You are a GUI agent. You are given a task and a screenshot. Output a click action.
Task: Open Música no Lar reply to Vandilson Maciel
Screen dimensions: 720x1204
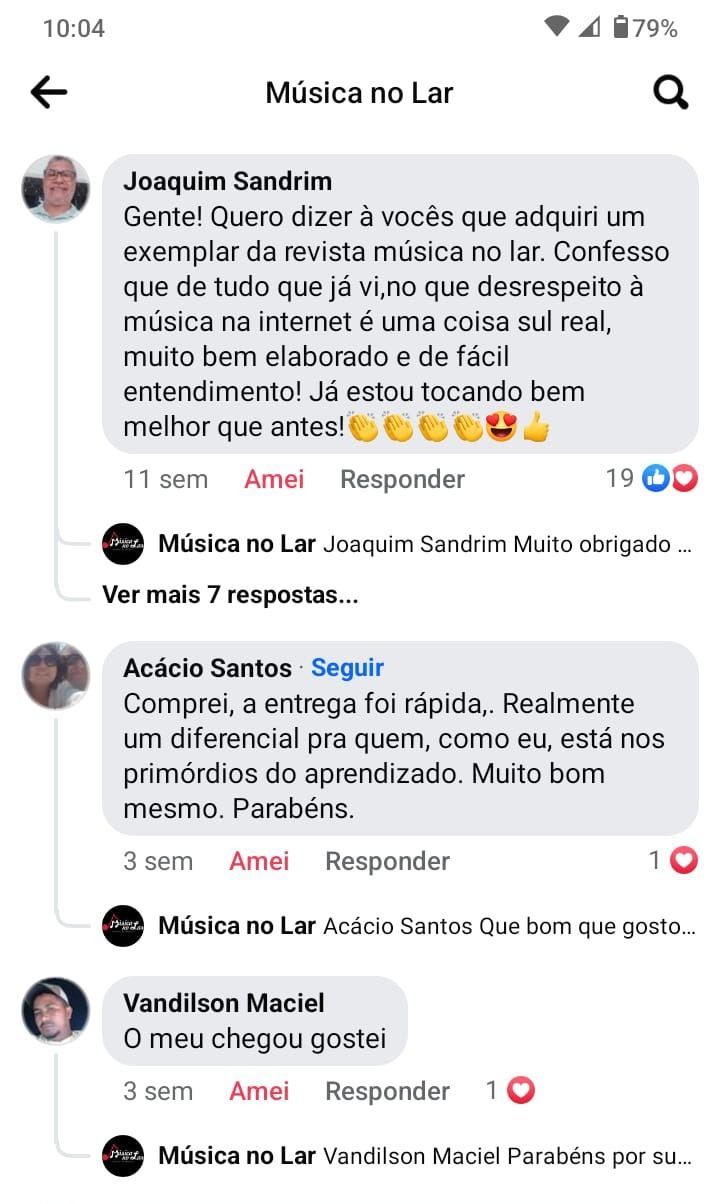[399, 1156]
